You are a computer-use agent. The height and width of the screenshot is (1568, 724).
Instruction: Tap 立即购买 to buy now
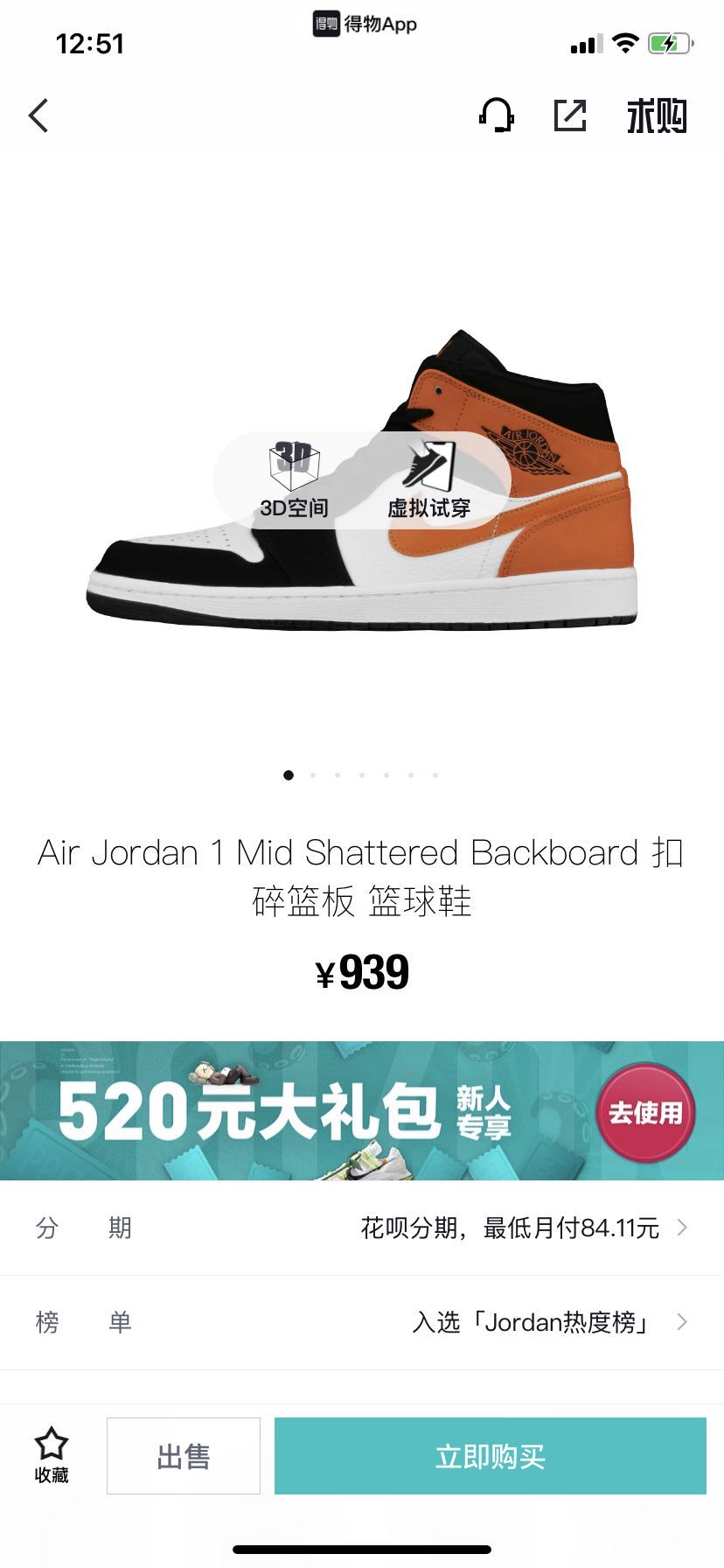(490, 1456)
